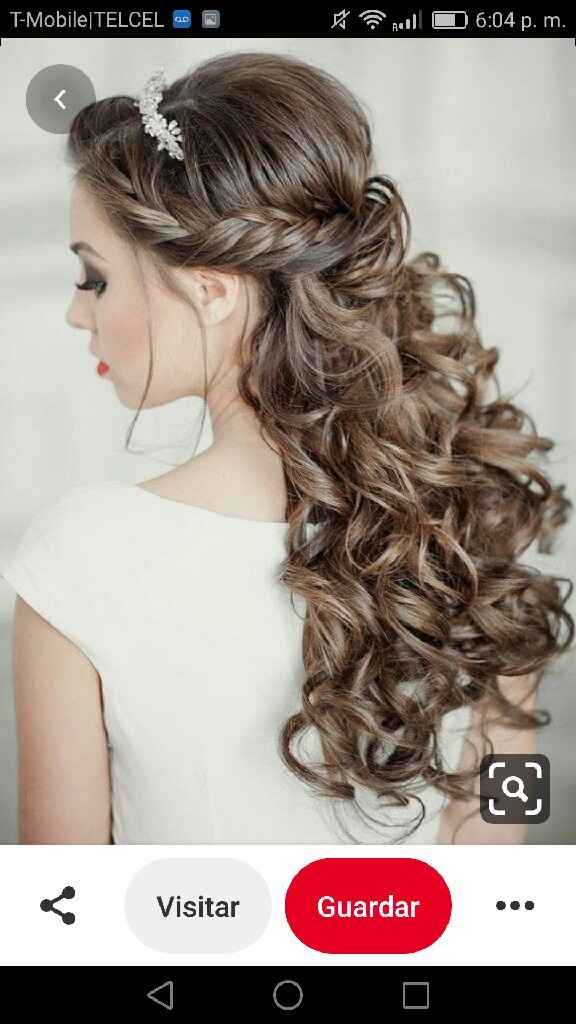Open the visual search lens icon

515,789
